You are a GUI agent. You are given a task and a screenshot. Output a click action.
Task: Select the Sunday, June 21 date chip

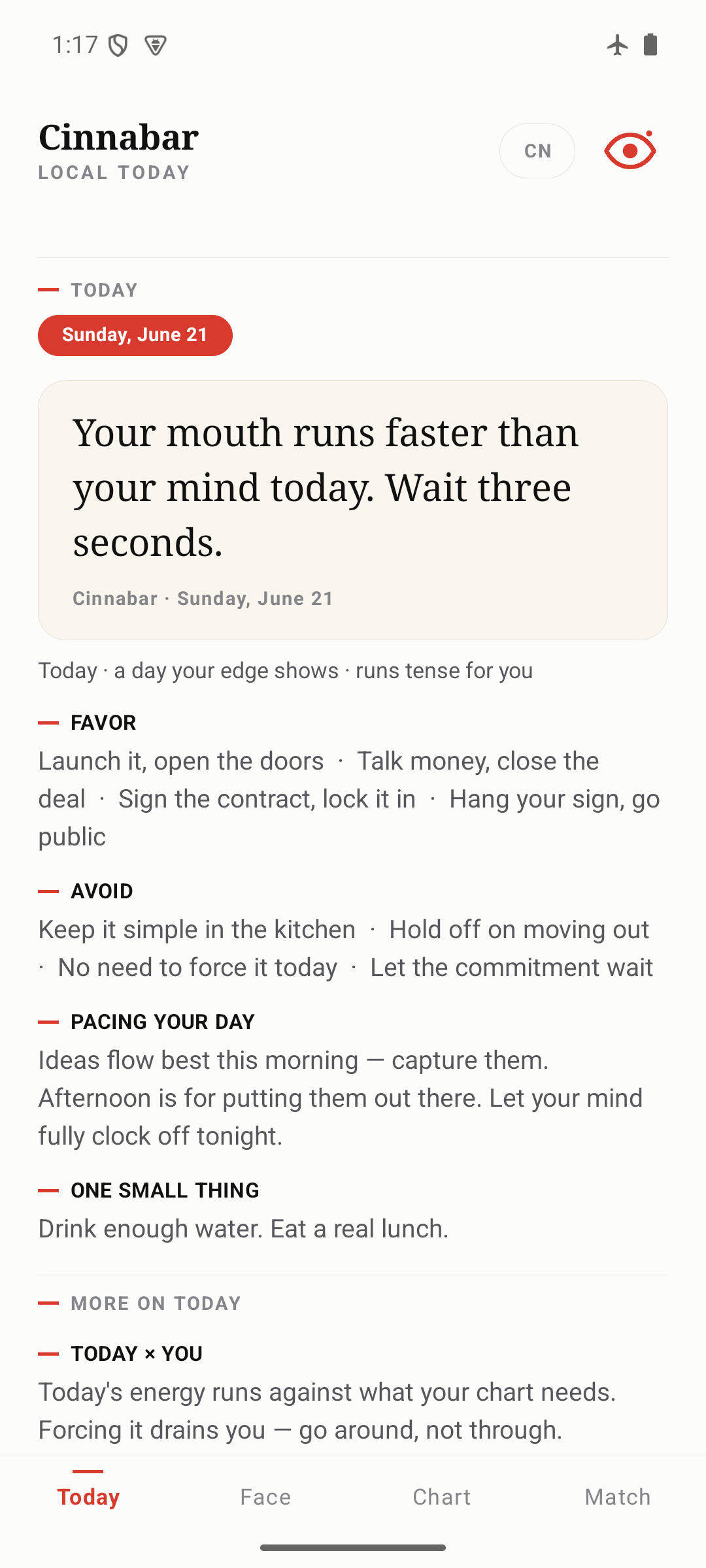[135, 335]
